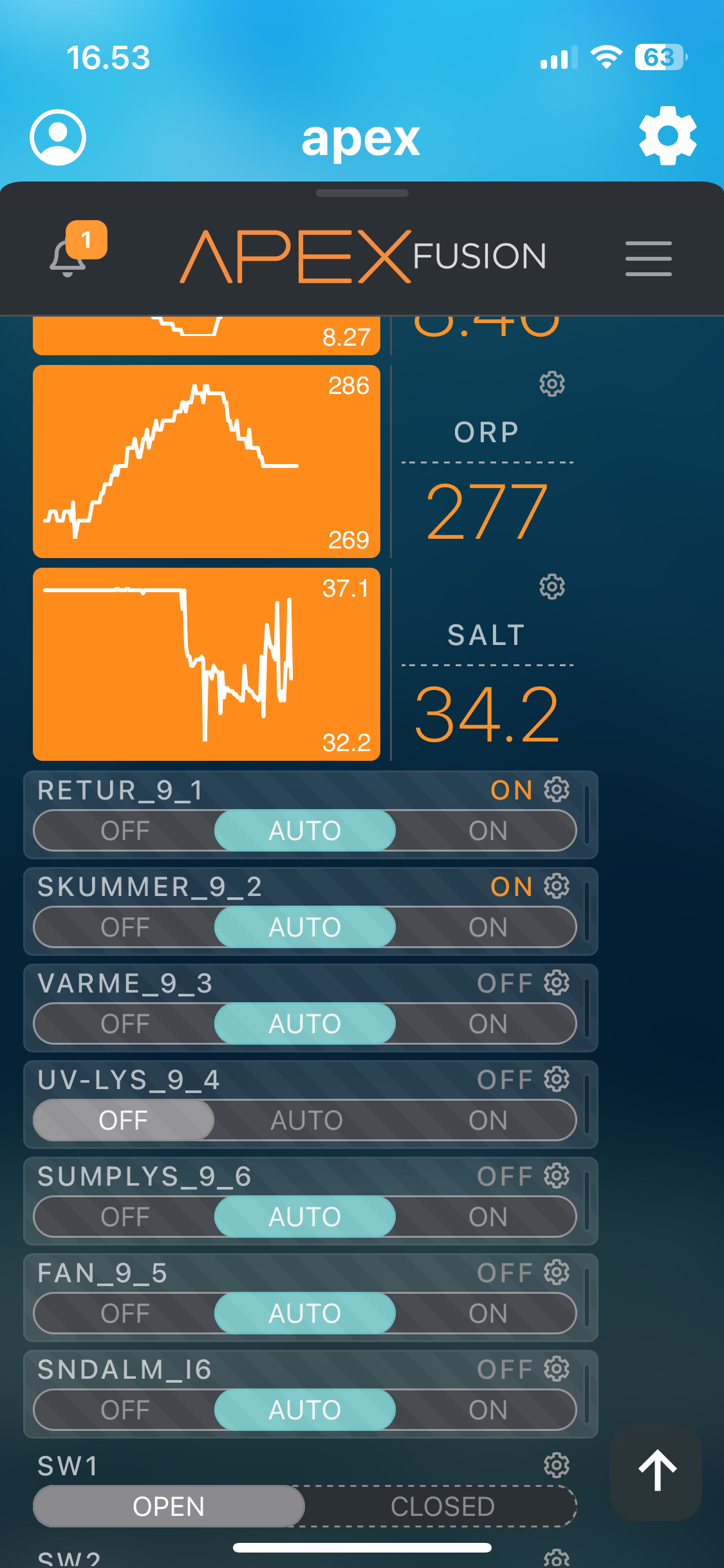Open the user profile icon
Viewport: 724px width, 1568px height.
point(58,137)
